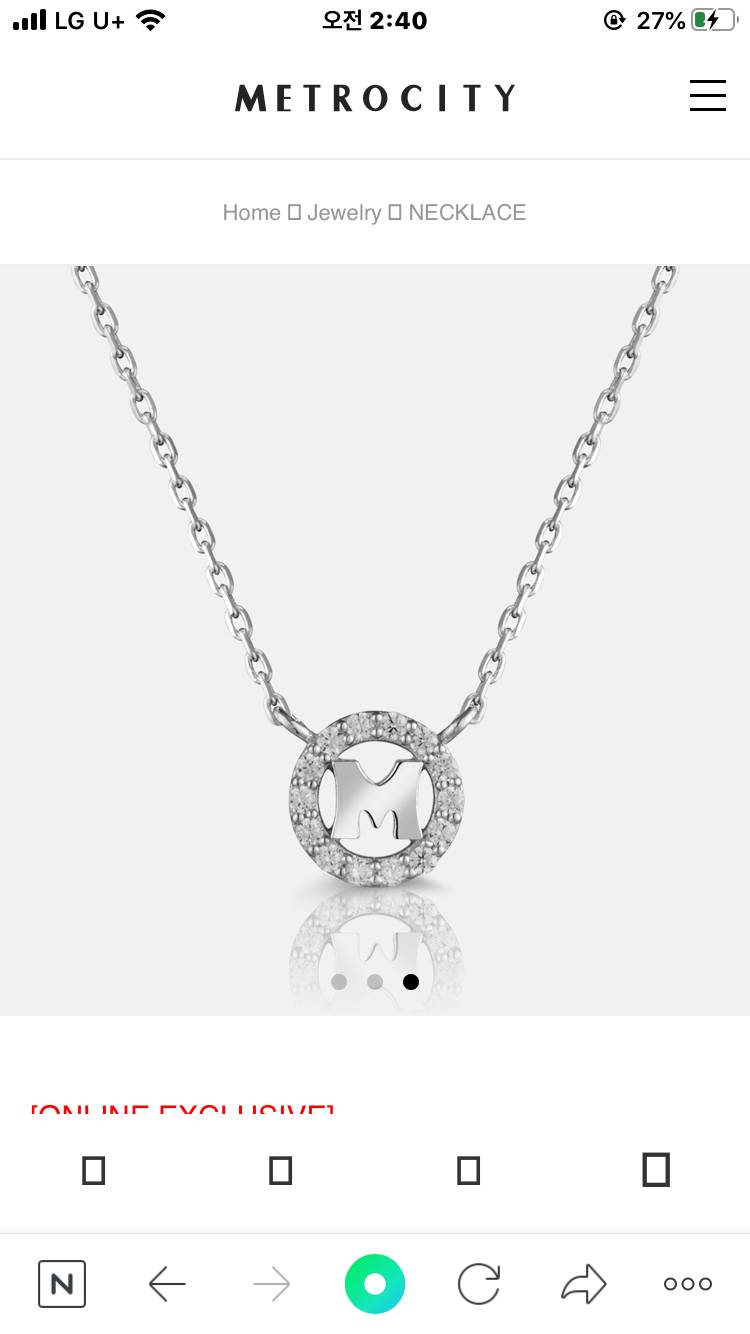Screen dimensions: 750x1334
Task: Reload the current page
Action: [479, 1284]
